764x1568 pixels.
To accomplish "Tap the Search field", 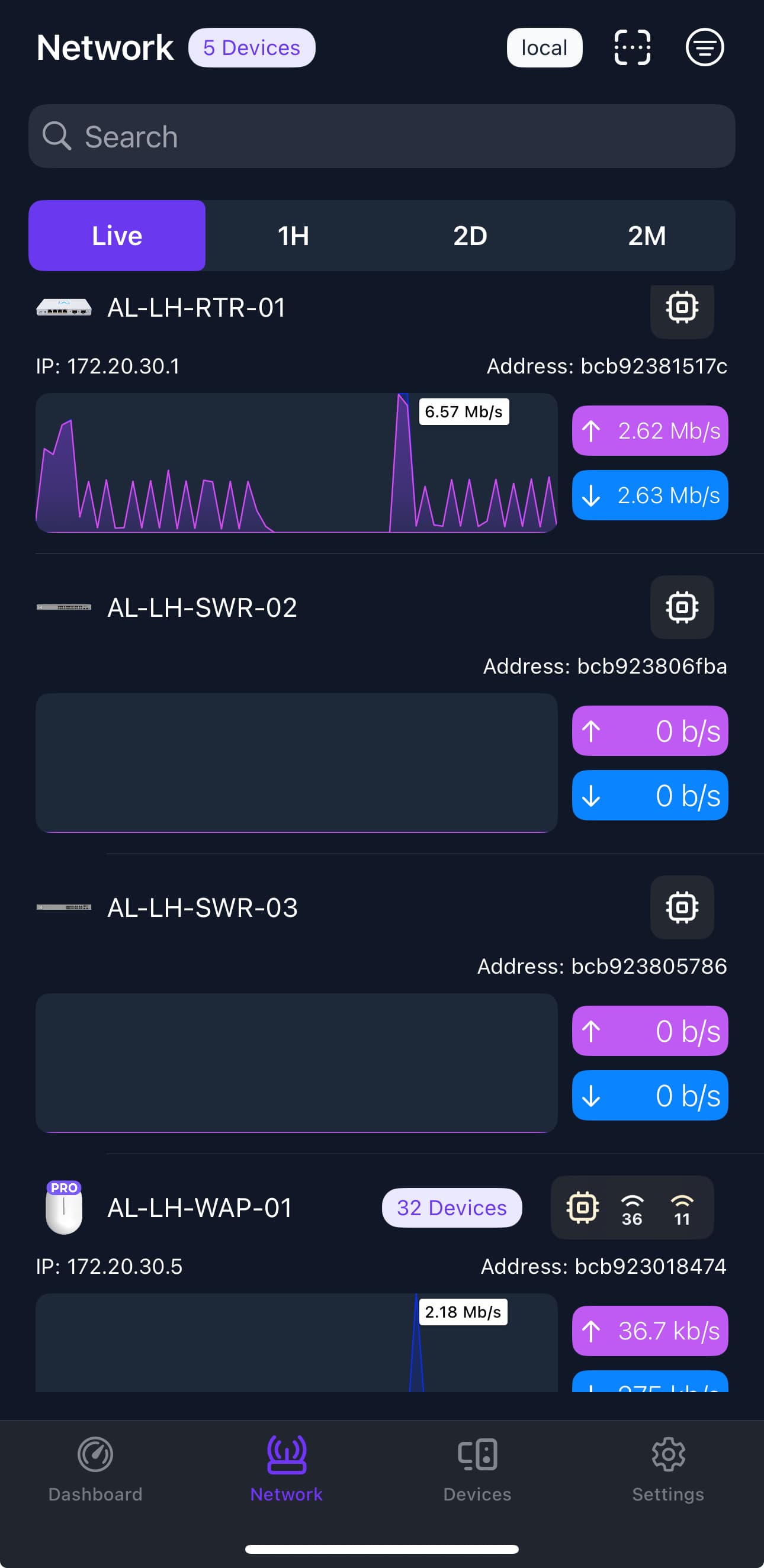I will pyautogui.click(x=381, y=136).
